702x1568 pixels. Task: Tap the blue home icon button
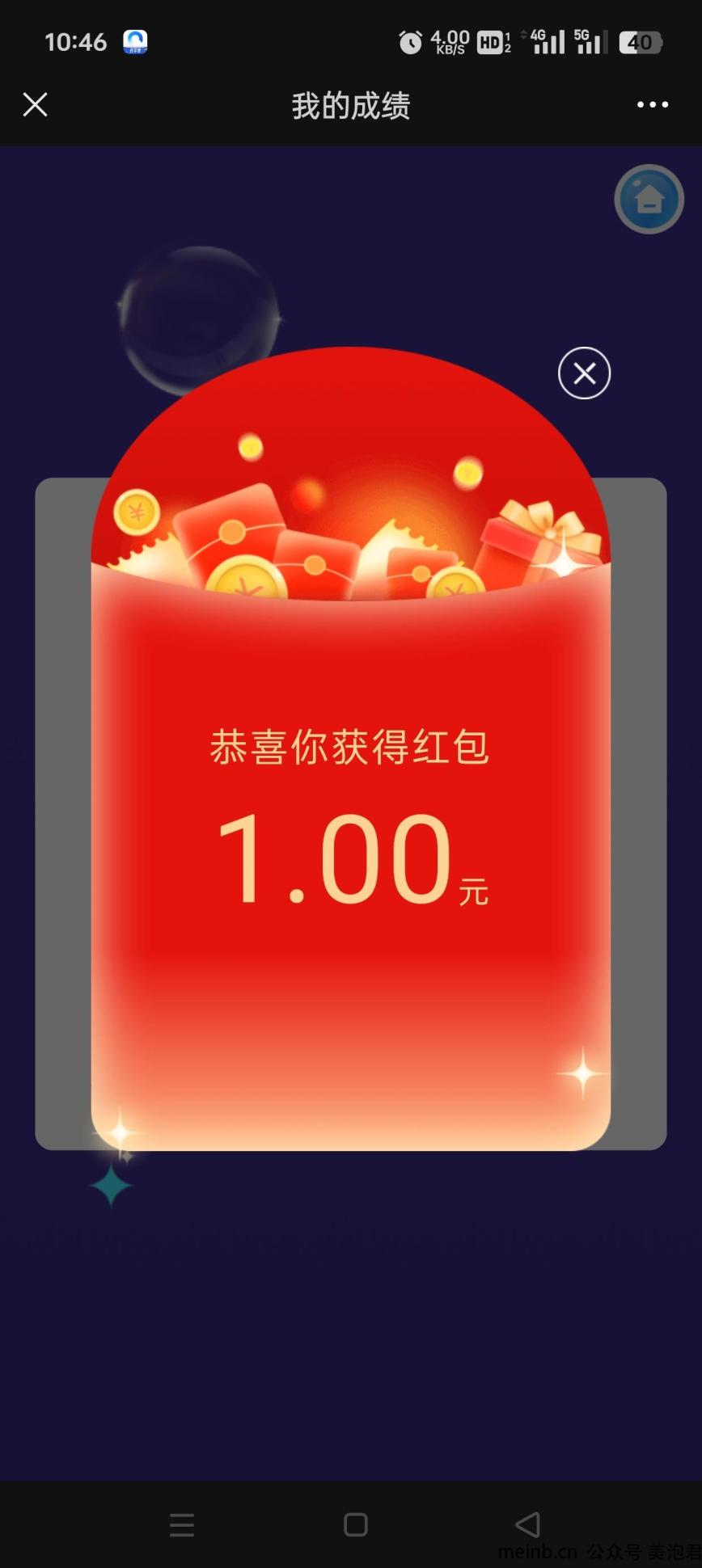[x=649, y=199]
